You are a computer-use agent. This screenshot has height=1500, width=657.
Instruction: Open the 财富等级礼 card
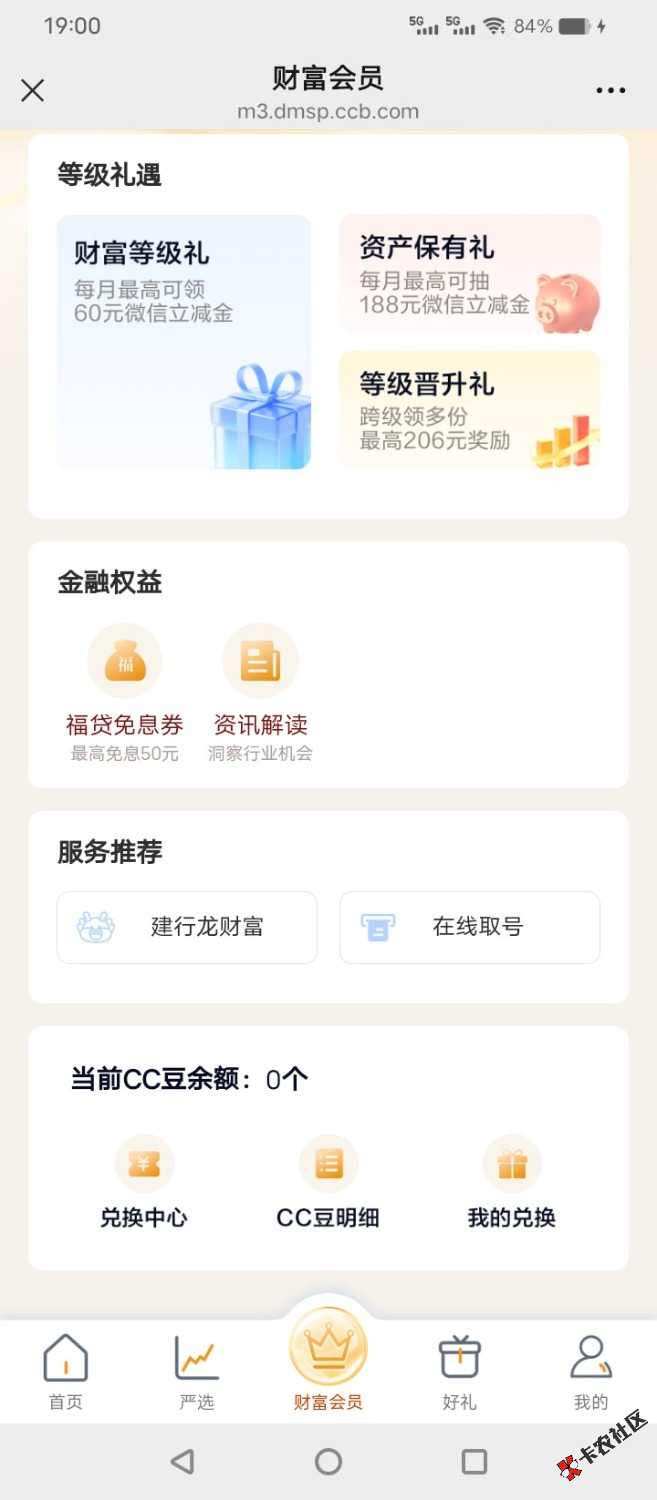[184, 342]
